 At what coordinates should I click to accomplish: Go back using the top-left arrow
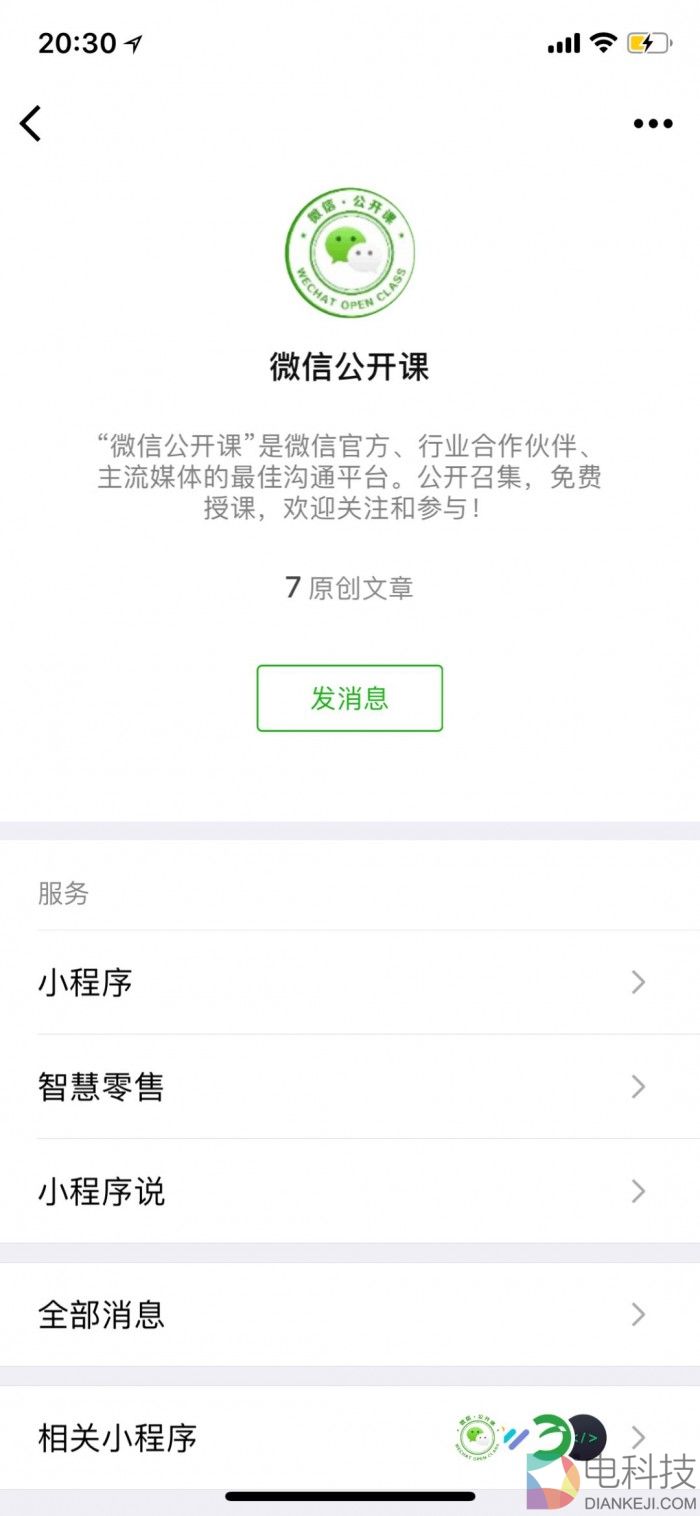[31, 124]
